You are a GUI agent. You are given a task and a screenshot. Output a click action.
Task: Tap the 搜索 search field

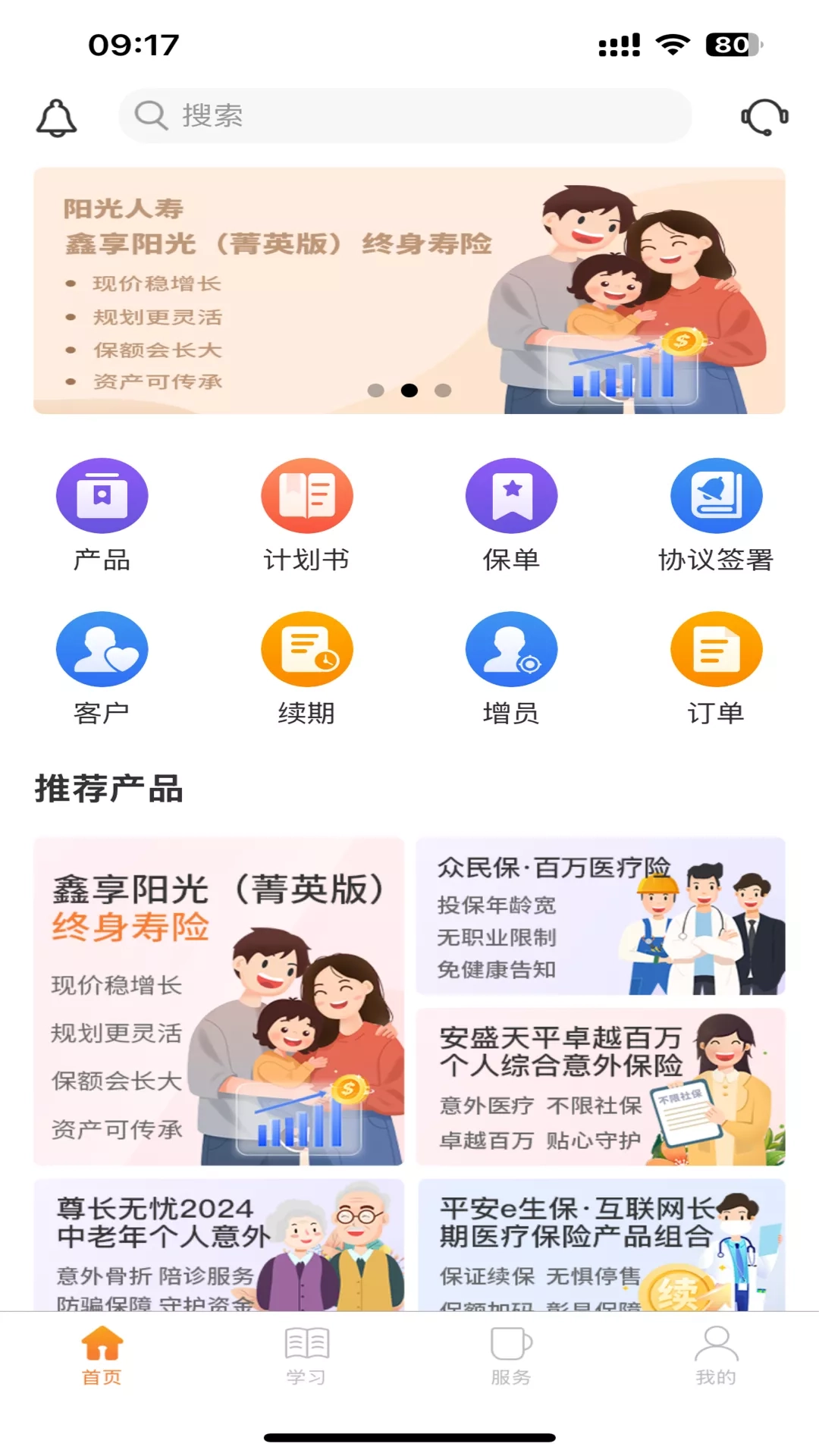click(405, 116)
